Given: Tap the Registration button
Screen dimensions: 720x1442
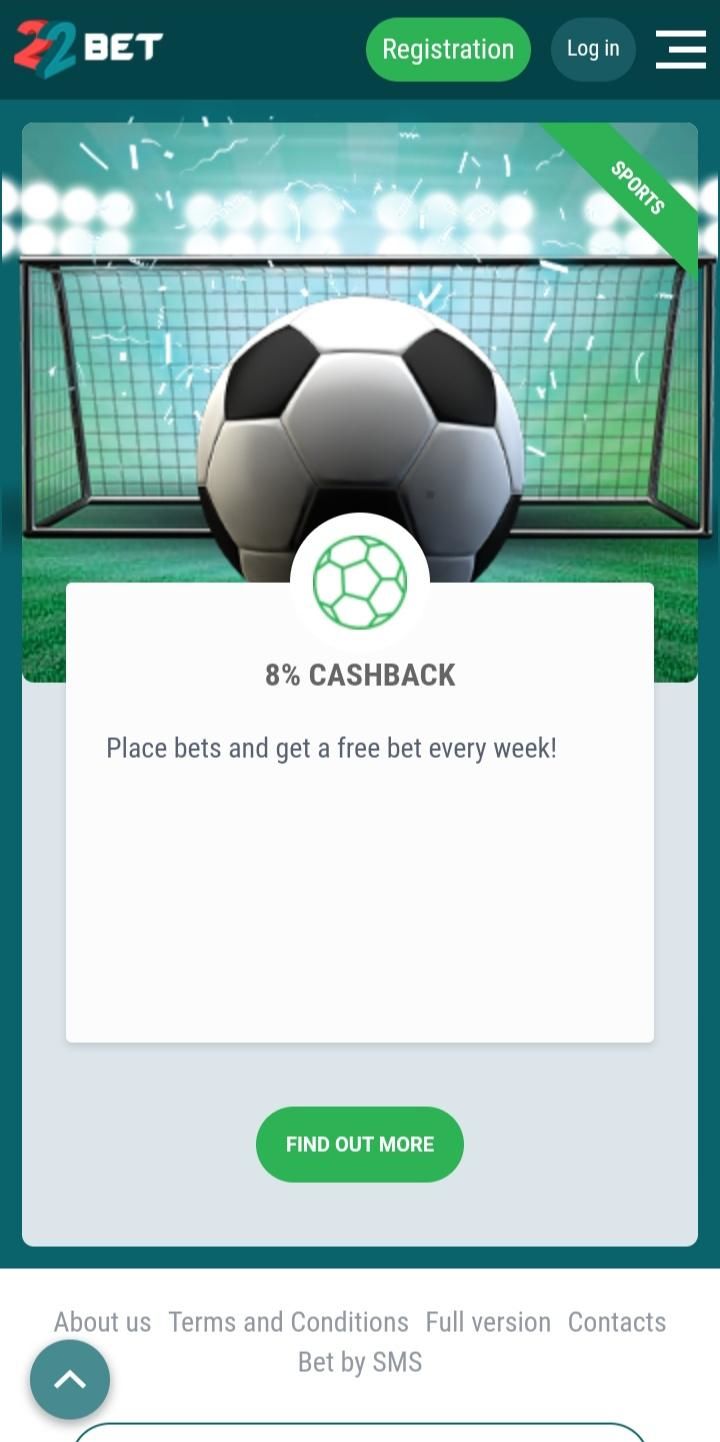Looking at the screenshot, I should [447, 49].
